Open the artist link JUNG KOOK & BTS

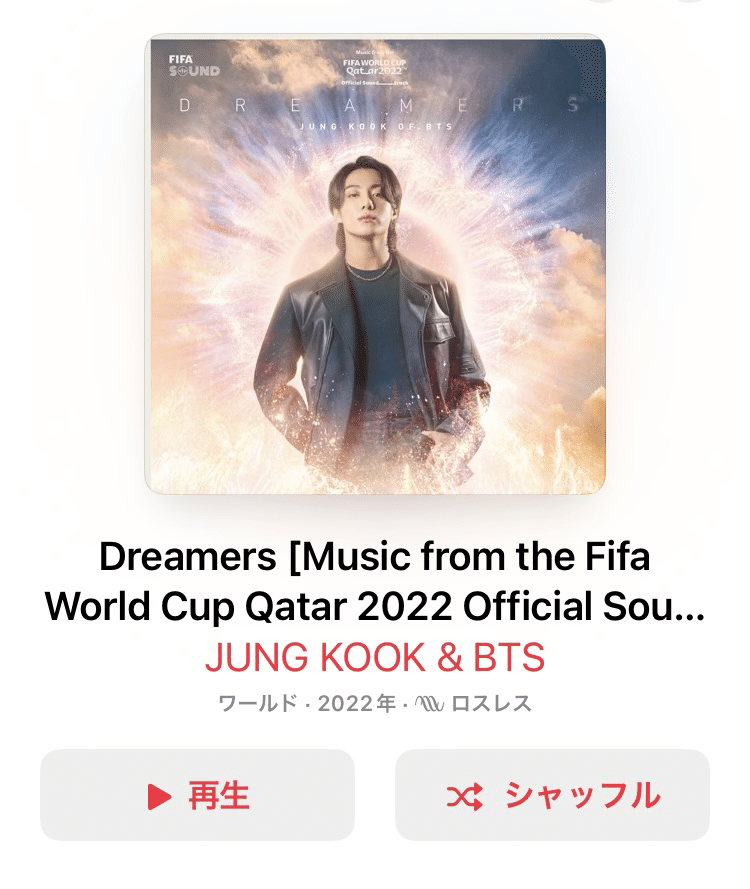click(375, 659)
